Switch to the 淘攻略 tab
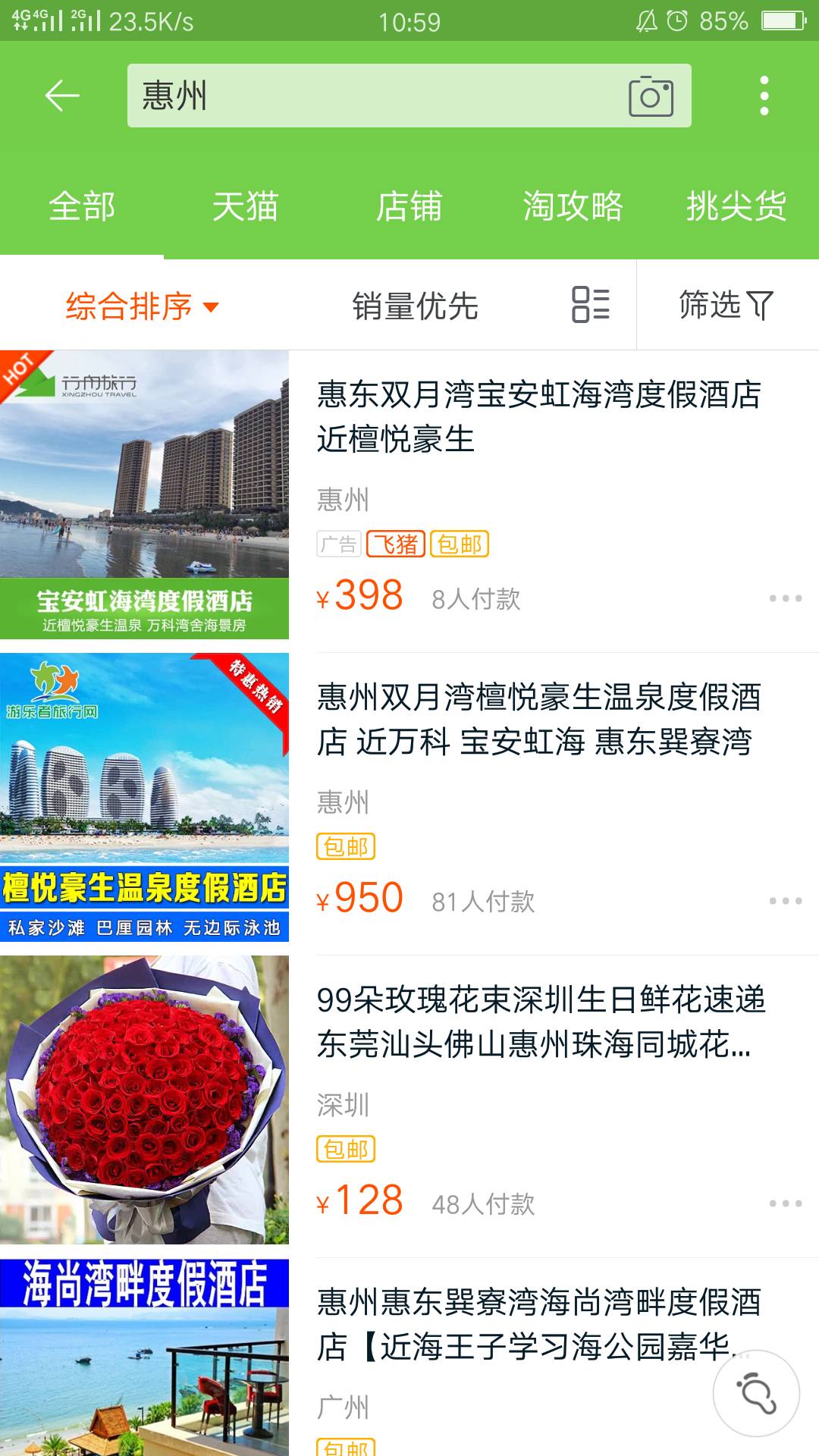 573,206
